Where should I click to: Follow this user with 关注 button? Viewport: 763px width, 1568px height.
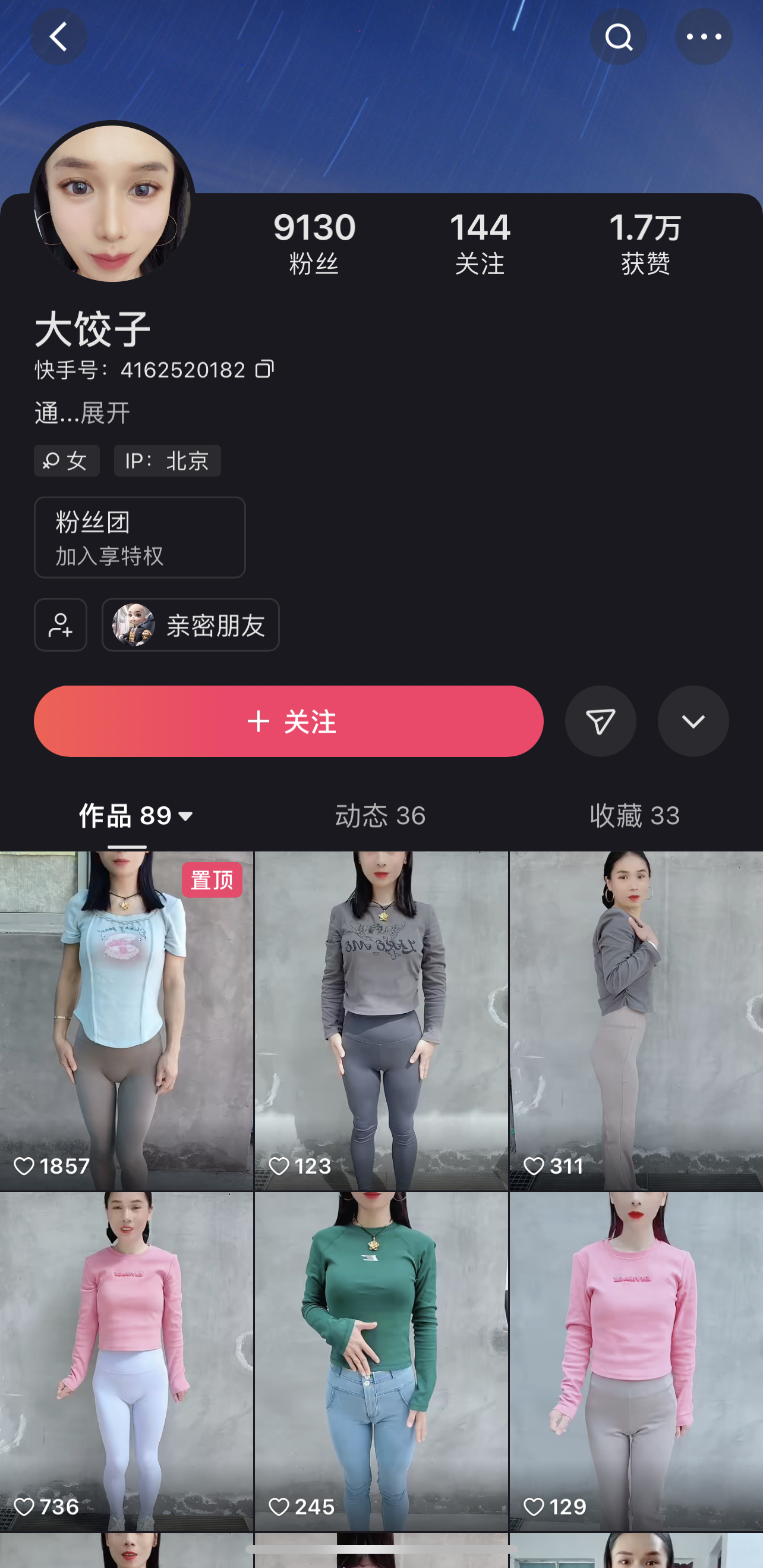[x=288, y=721]
